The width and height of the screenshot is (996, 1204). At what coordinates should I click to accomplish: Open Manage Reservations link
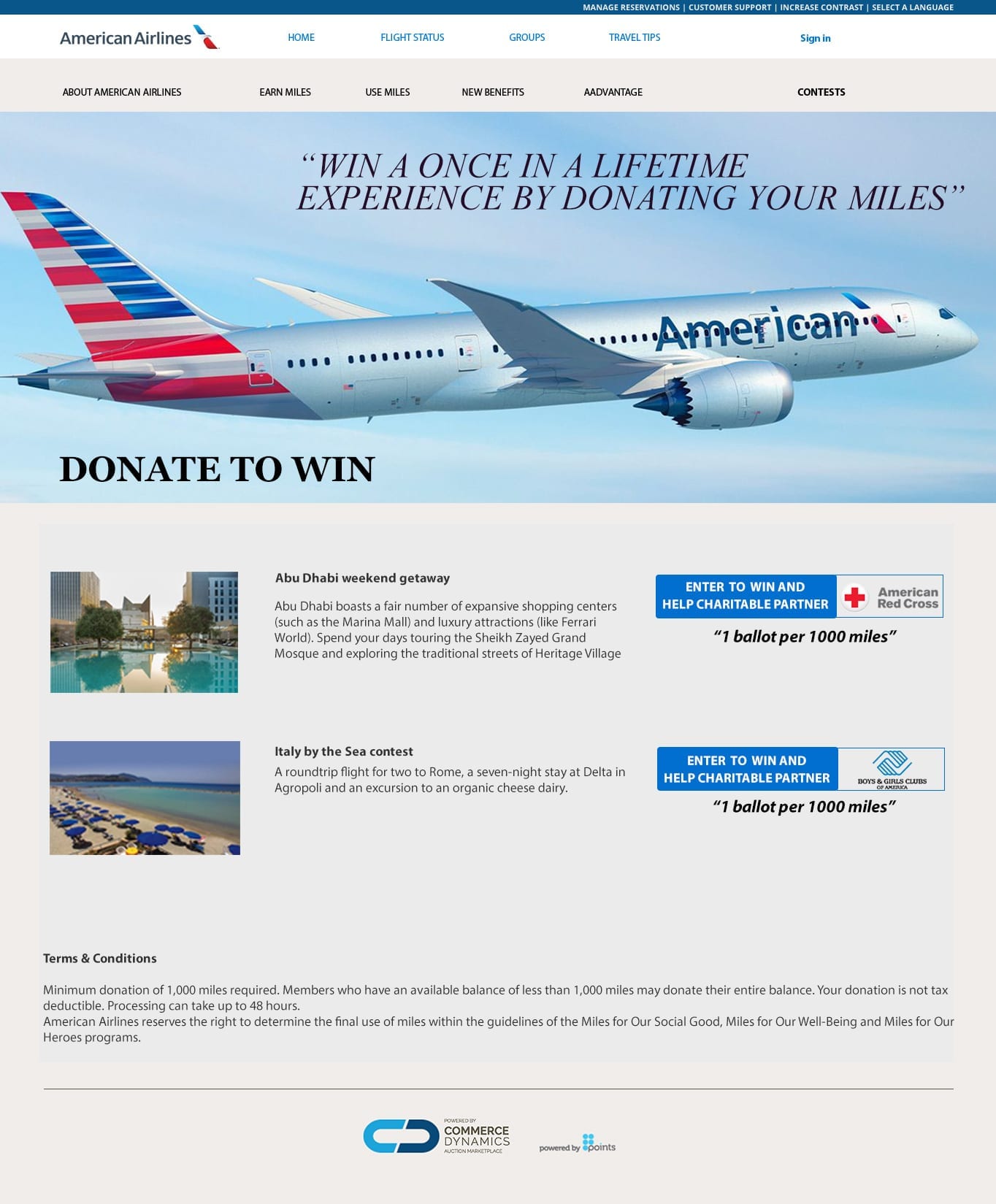pos(631,7)
